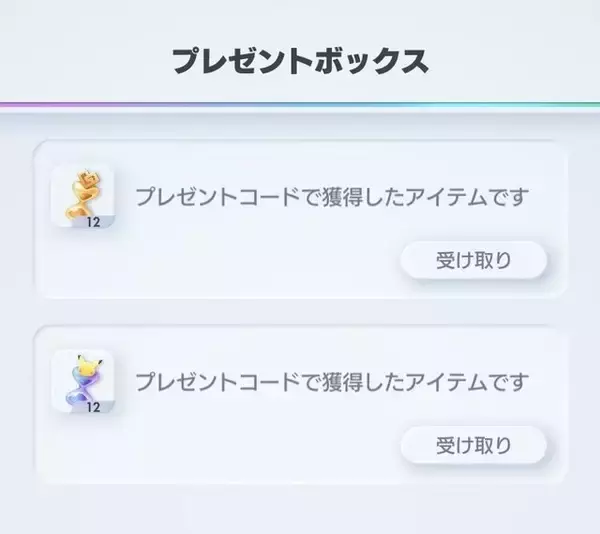Claim the Pikachu hourglass present with 受け取り
The image size is (600, 534).
(x=474, y=444)
